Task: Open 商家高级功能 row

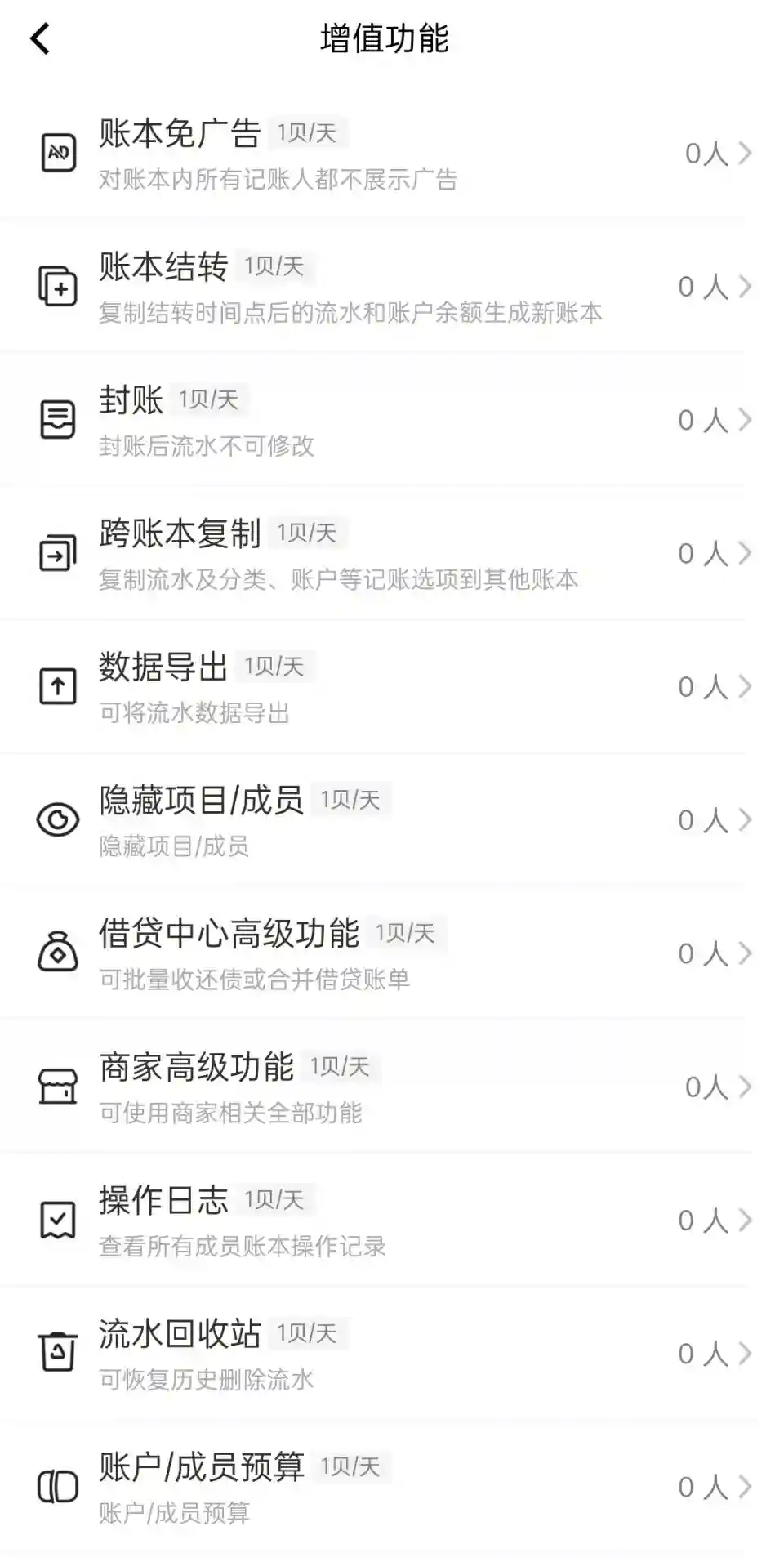Action: (392, 1087)
